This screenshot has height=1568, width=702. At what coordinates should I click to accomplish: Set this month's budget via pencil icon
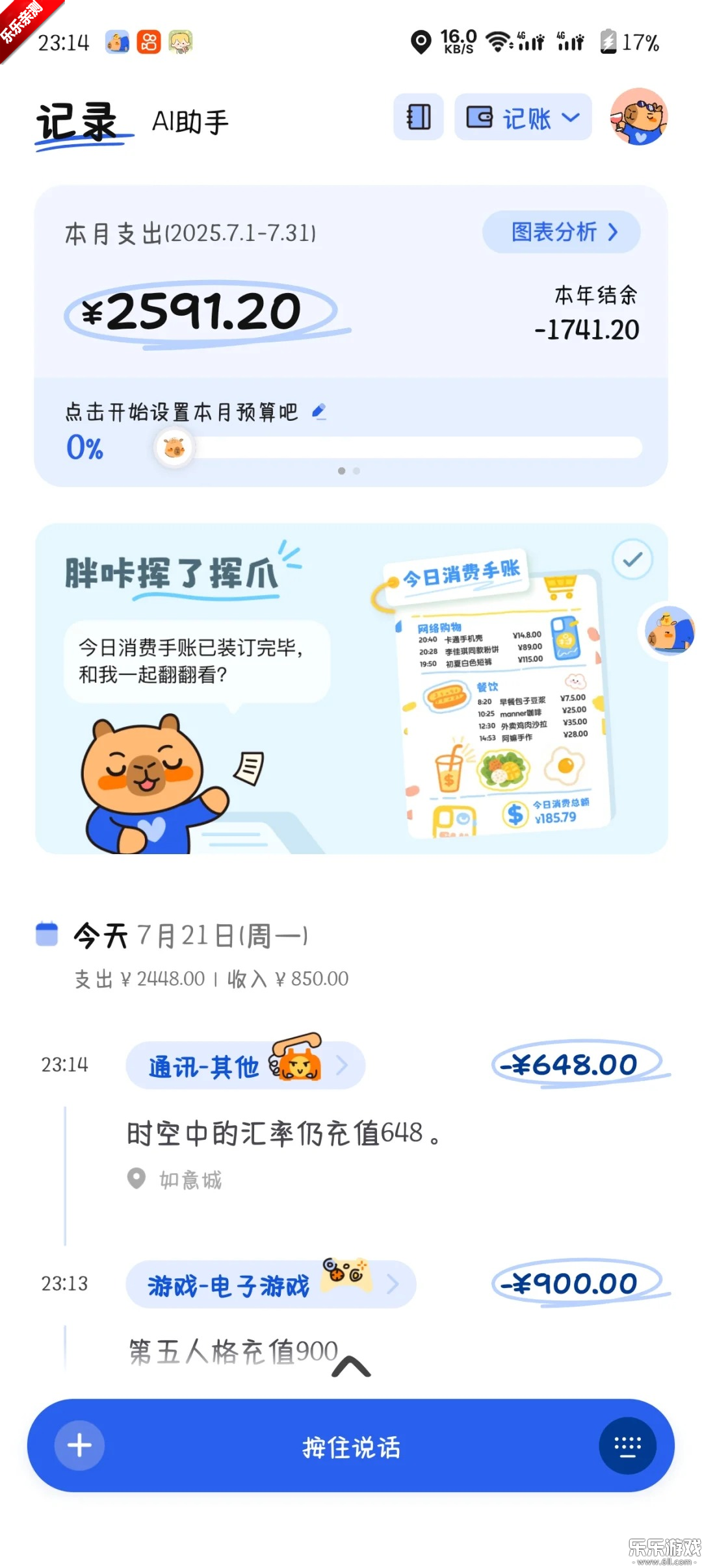click(318, 412)
